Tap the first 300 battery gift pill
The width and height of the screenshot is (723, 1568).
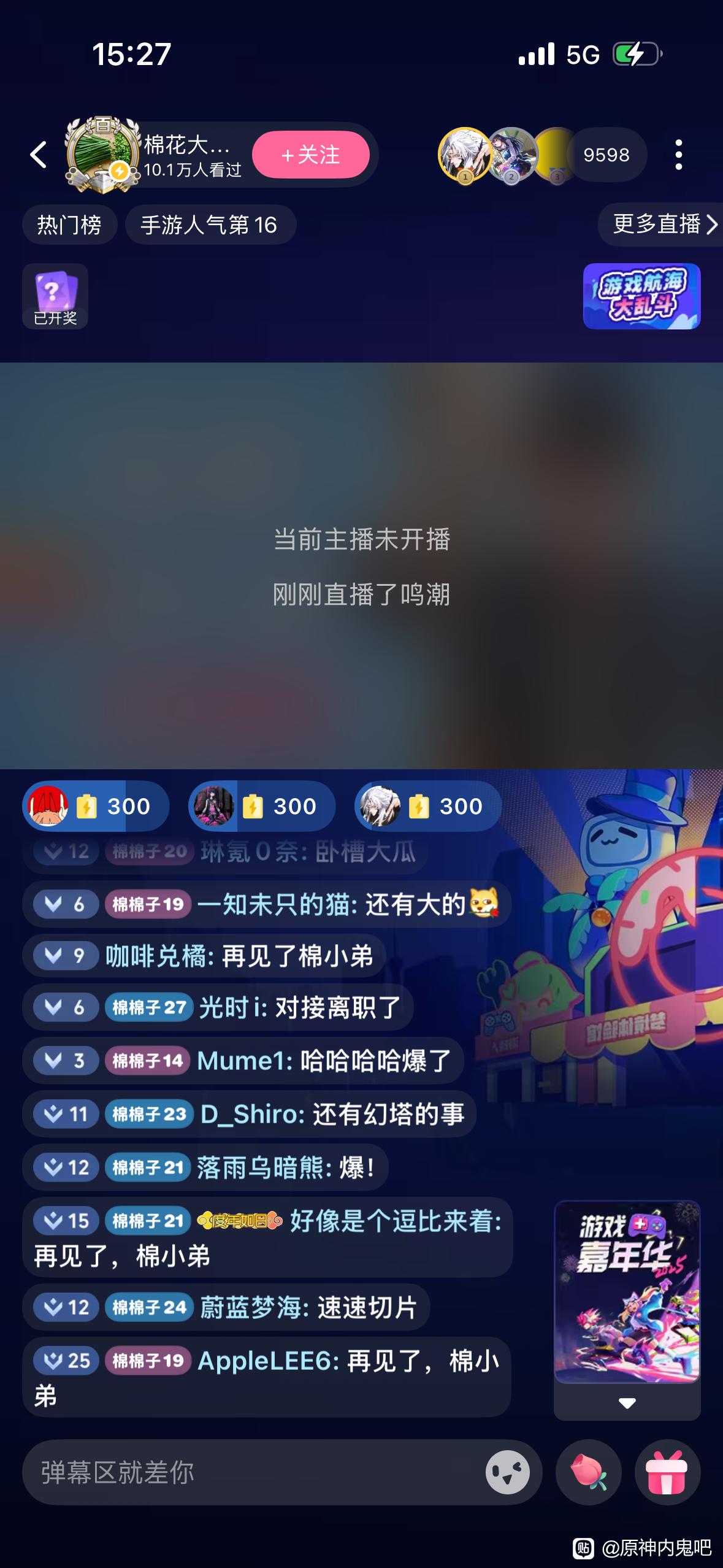click(x=96, y=806)
